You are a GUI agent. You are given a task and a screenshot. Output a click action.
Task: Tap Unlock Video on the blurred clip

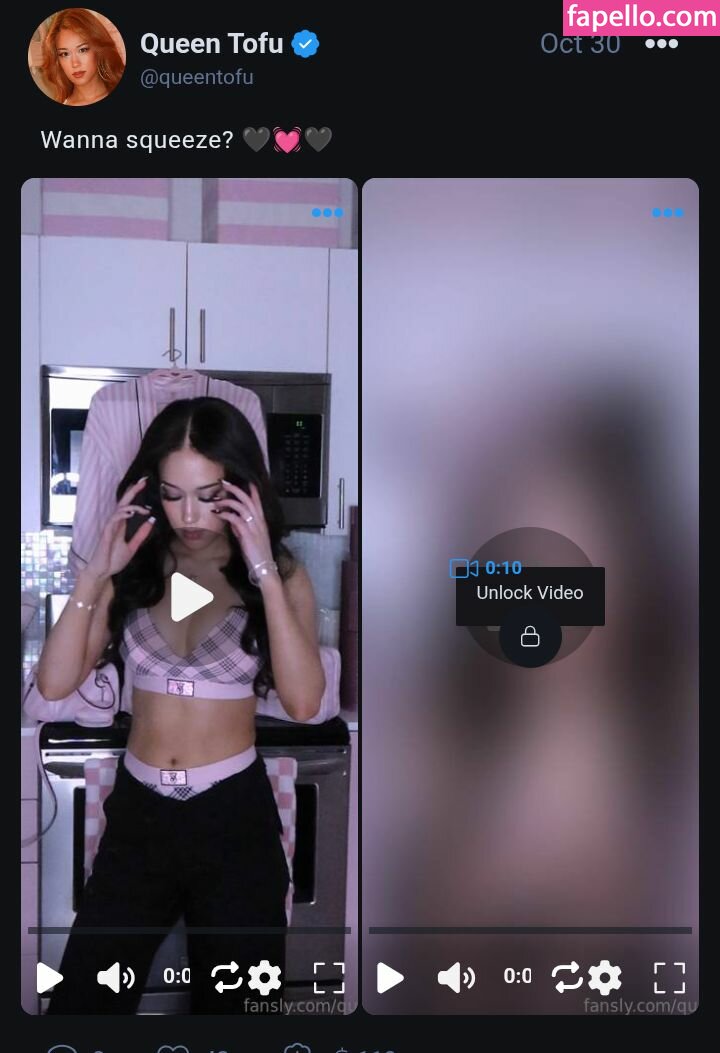coord(530,593)
